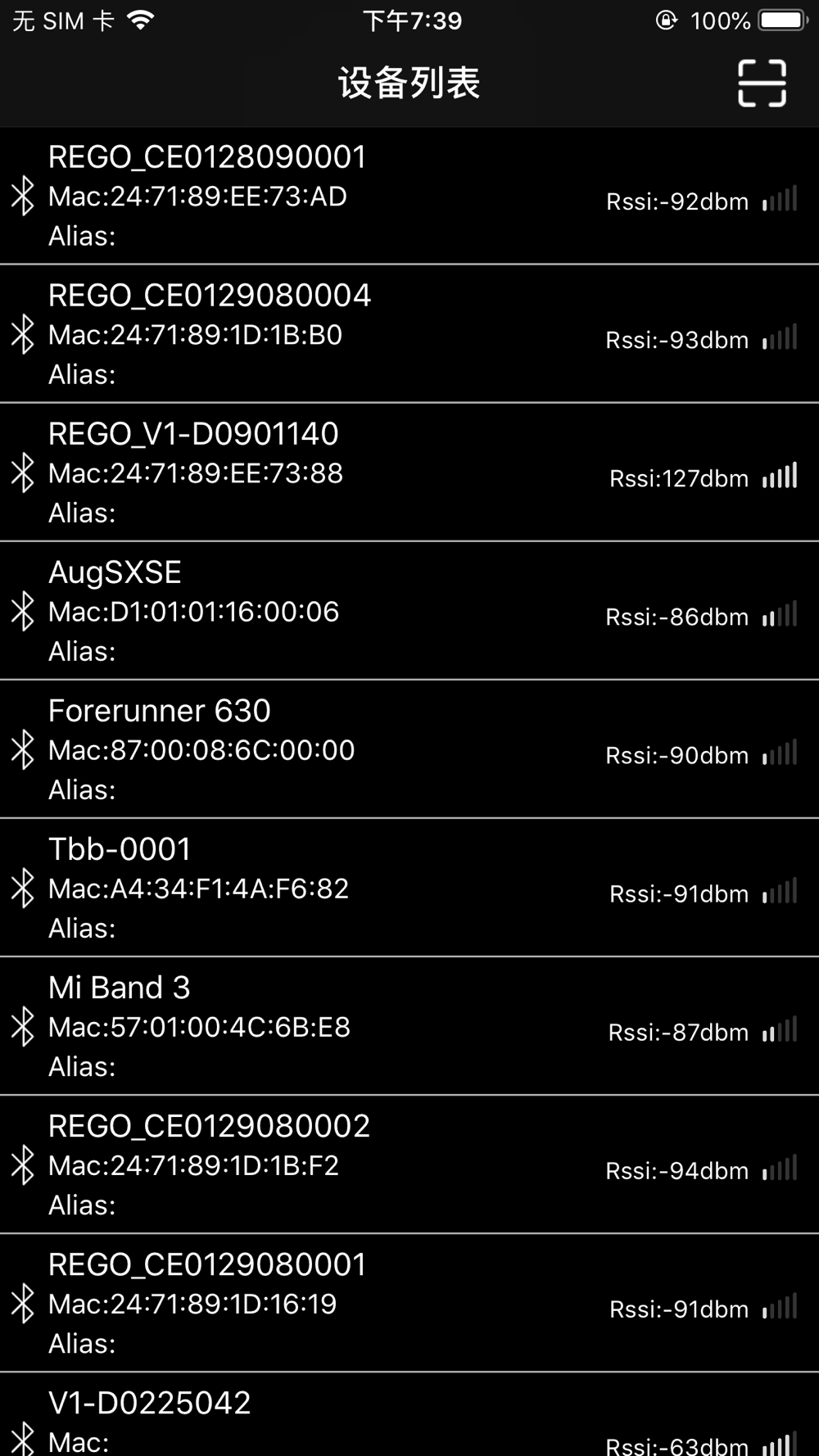Open device REGO_CE0129080002
The image size is (819, 1456).
409,1164
